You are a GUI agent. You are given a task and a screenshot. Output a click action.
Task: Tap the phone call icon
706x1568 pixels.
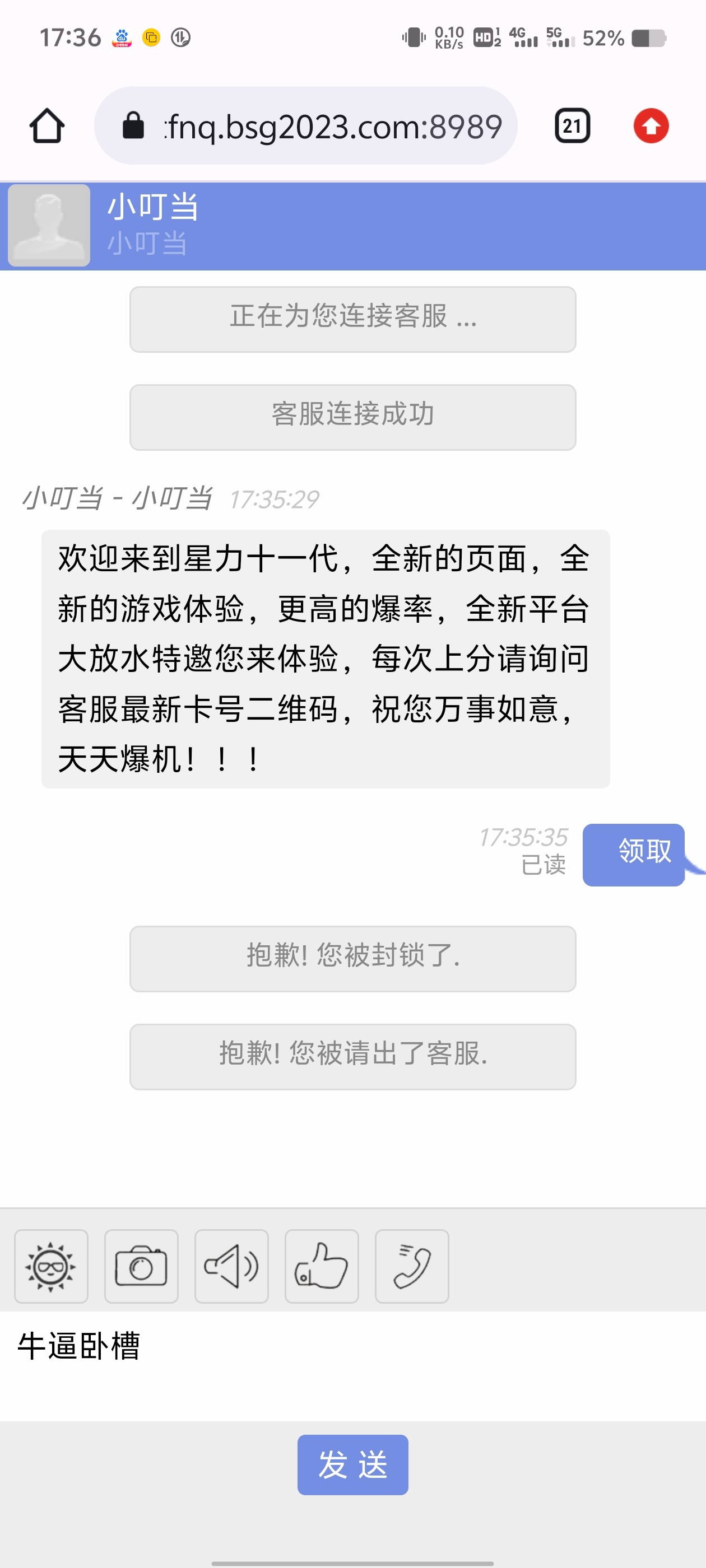coord(412,1266)
